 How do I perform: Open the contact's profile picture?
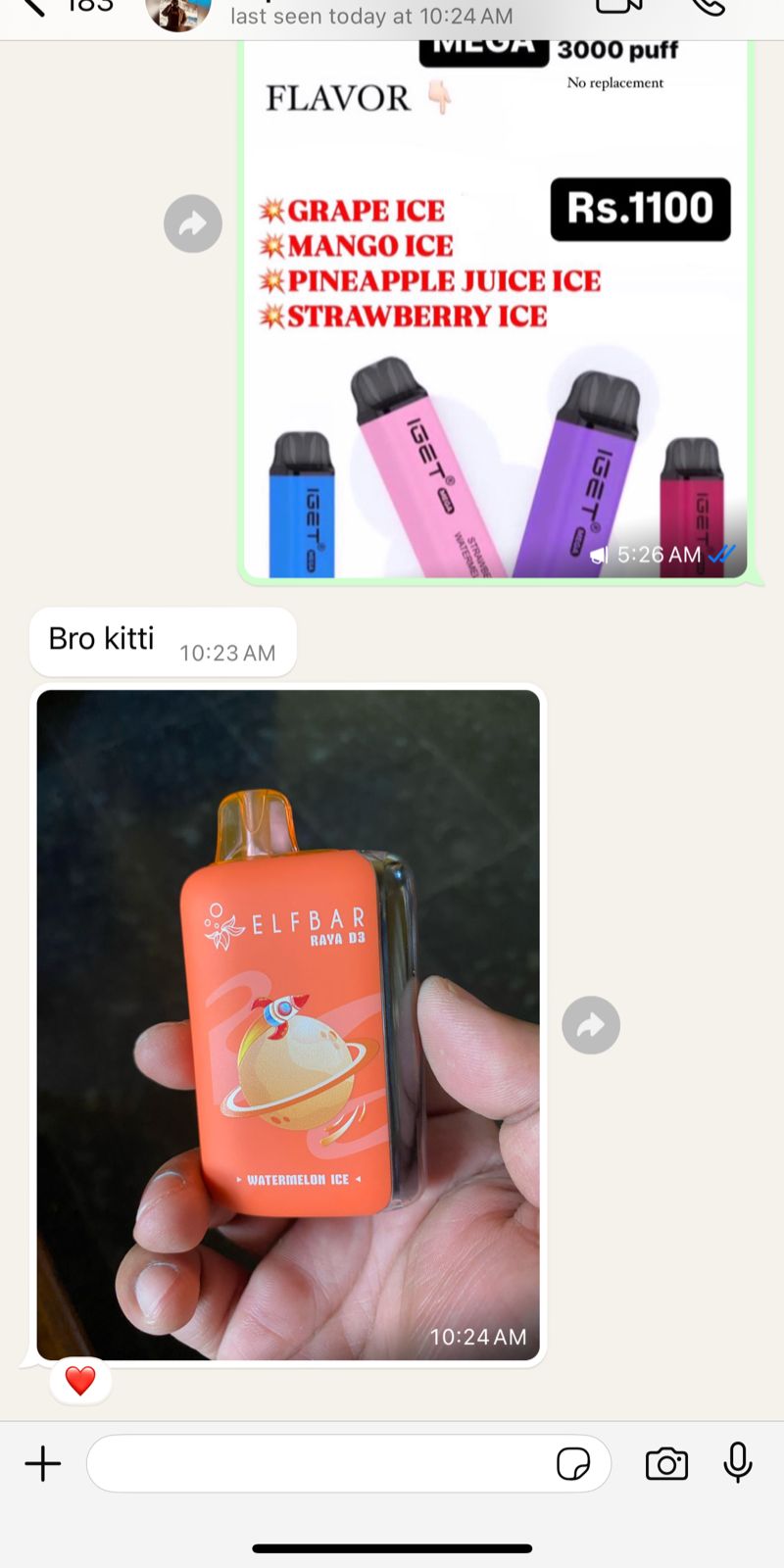coord(178,12)
